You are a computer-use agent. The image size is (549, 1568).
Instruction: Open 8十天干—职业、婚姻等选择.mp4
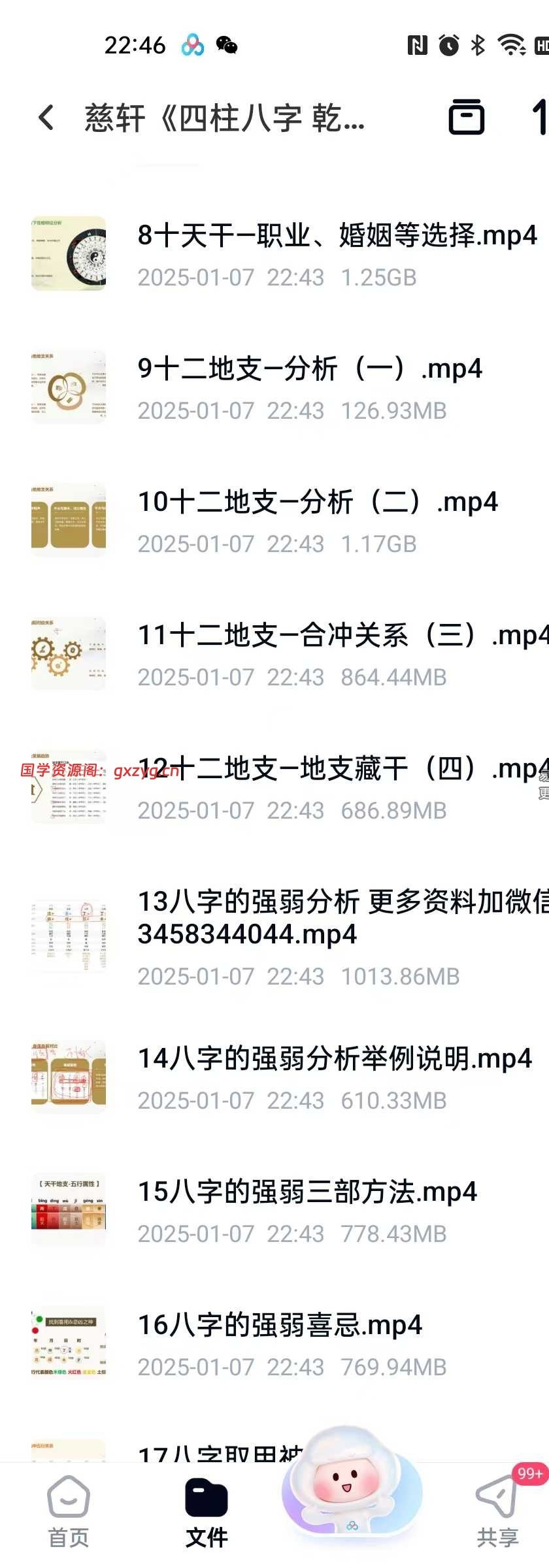pos(337,236)
